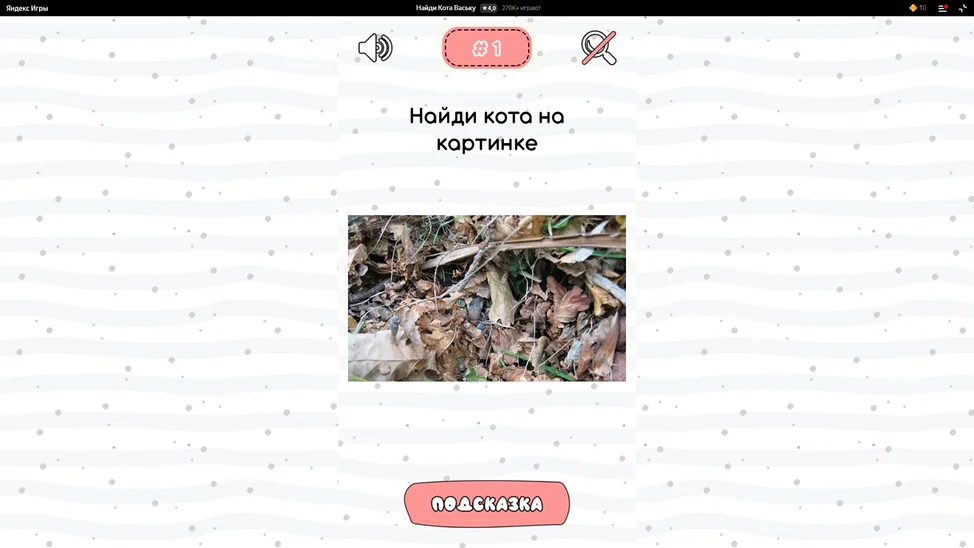Tap the Подсказка hint button

[487, 504]
